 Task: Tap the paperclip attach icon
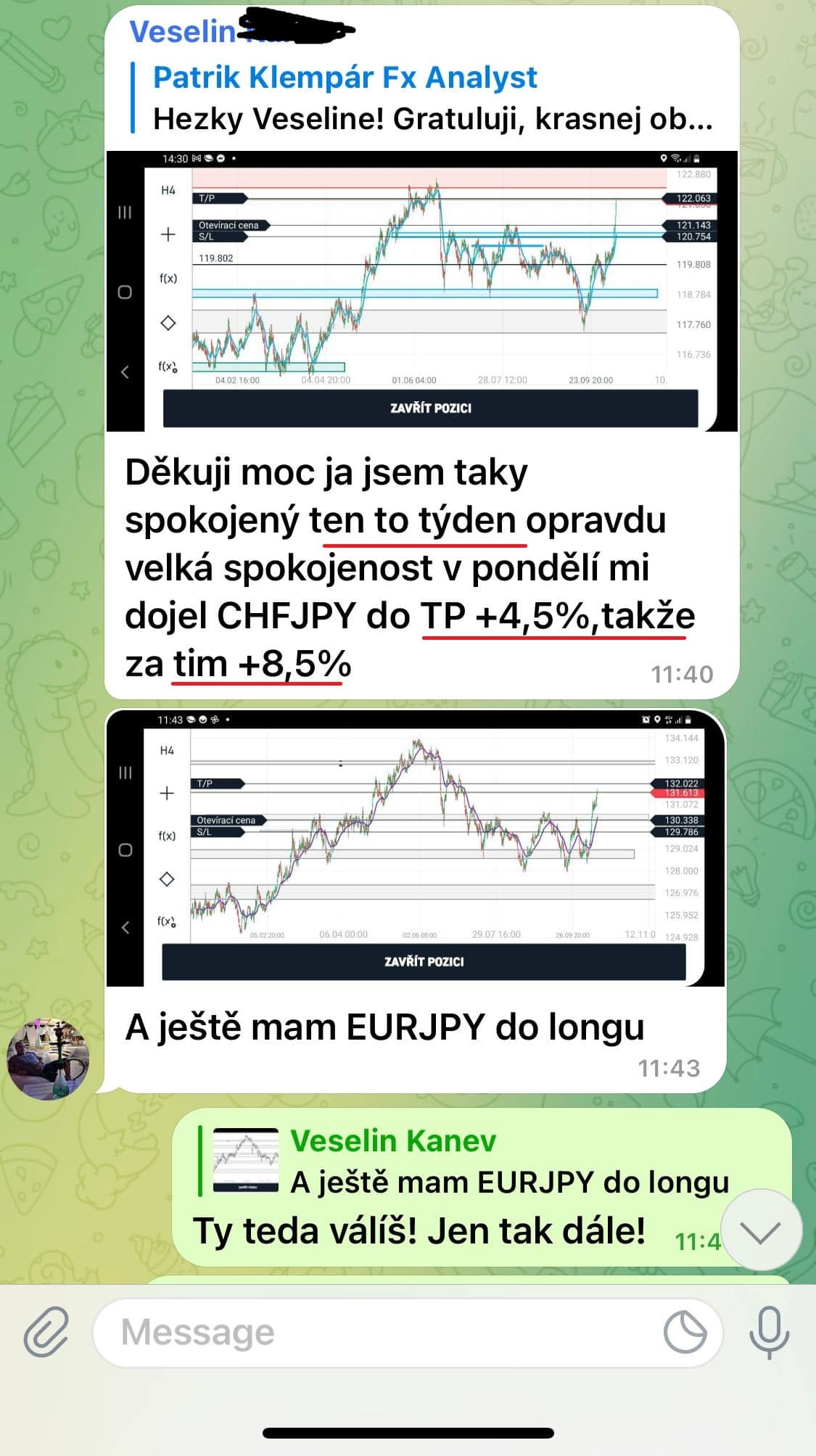point(46,1332)
